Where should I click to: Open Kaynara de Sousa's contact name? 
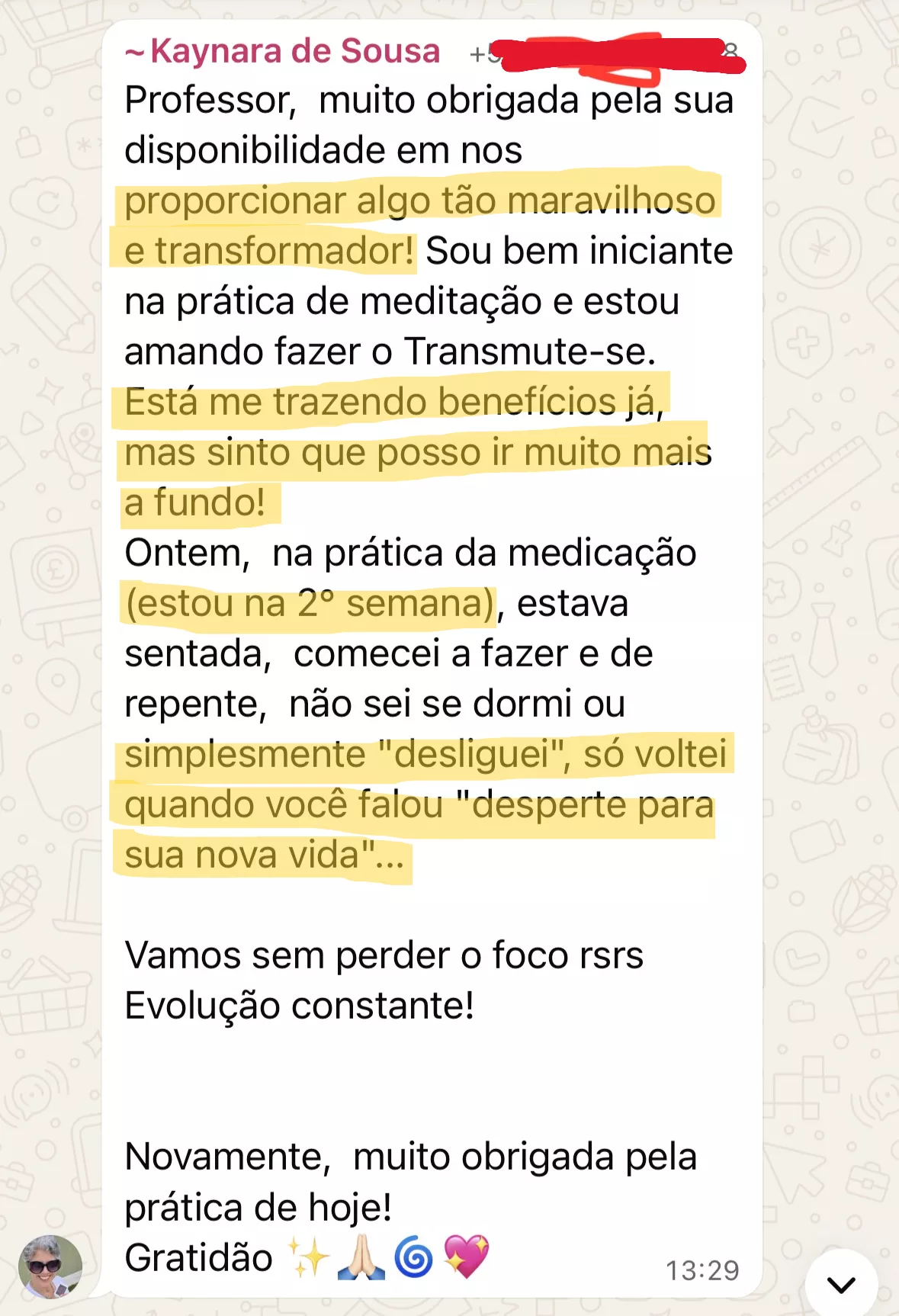284,51
